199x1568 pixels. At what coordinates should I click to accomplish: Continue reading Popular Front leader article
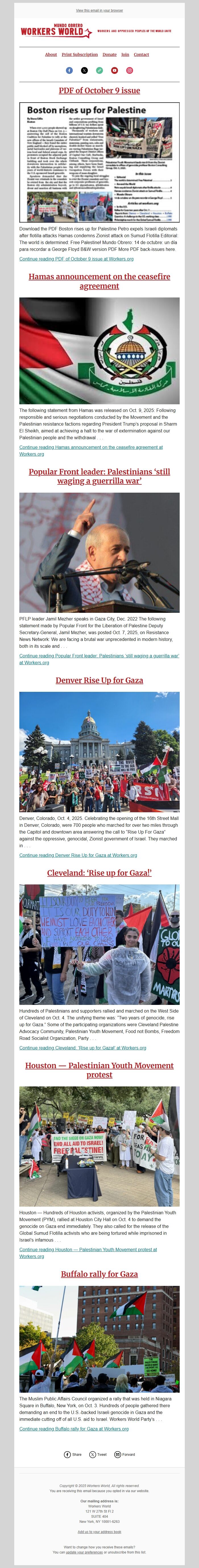(x=99, y=659)
